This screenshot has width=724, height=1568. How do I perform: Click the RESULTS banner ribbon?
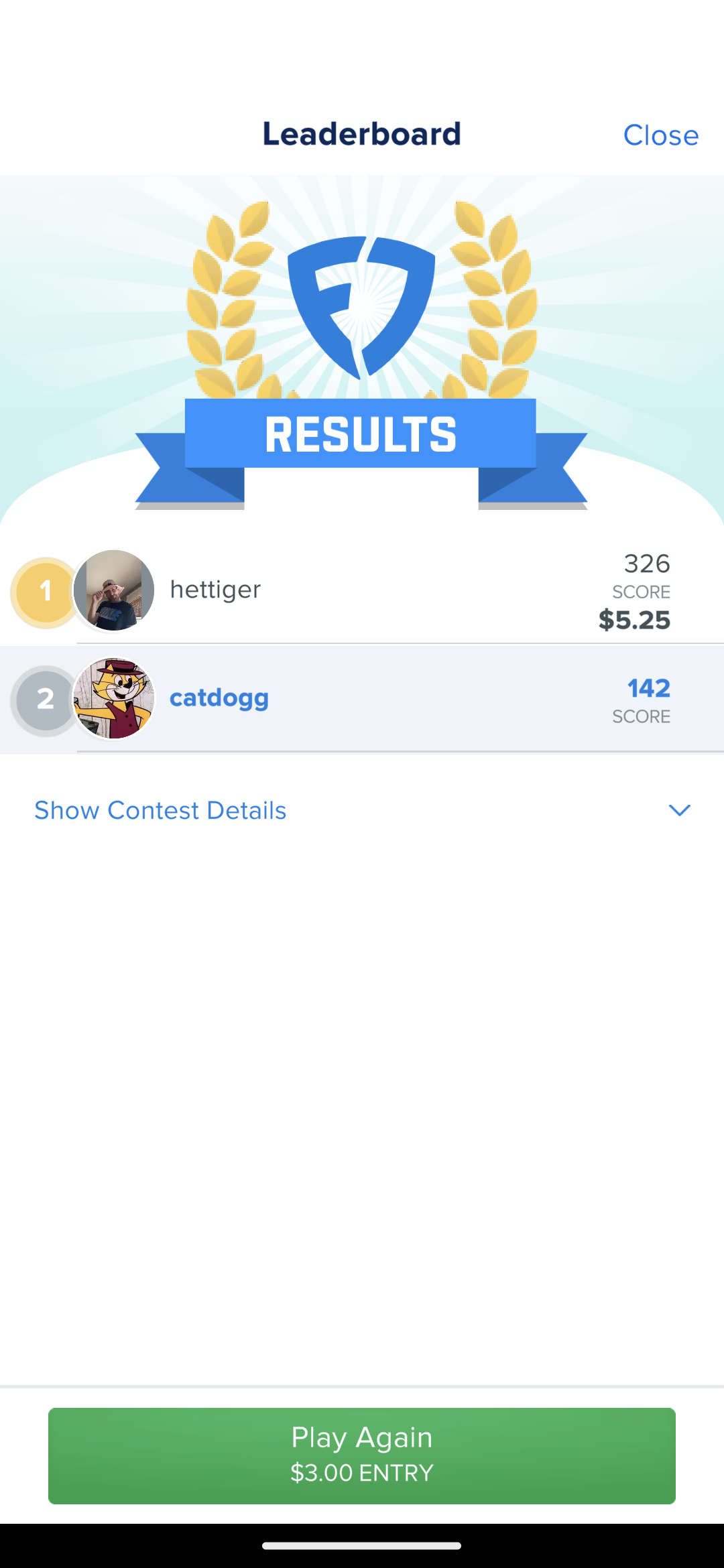362,434
